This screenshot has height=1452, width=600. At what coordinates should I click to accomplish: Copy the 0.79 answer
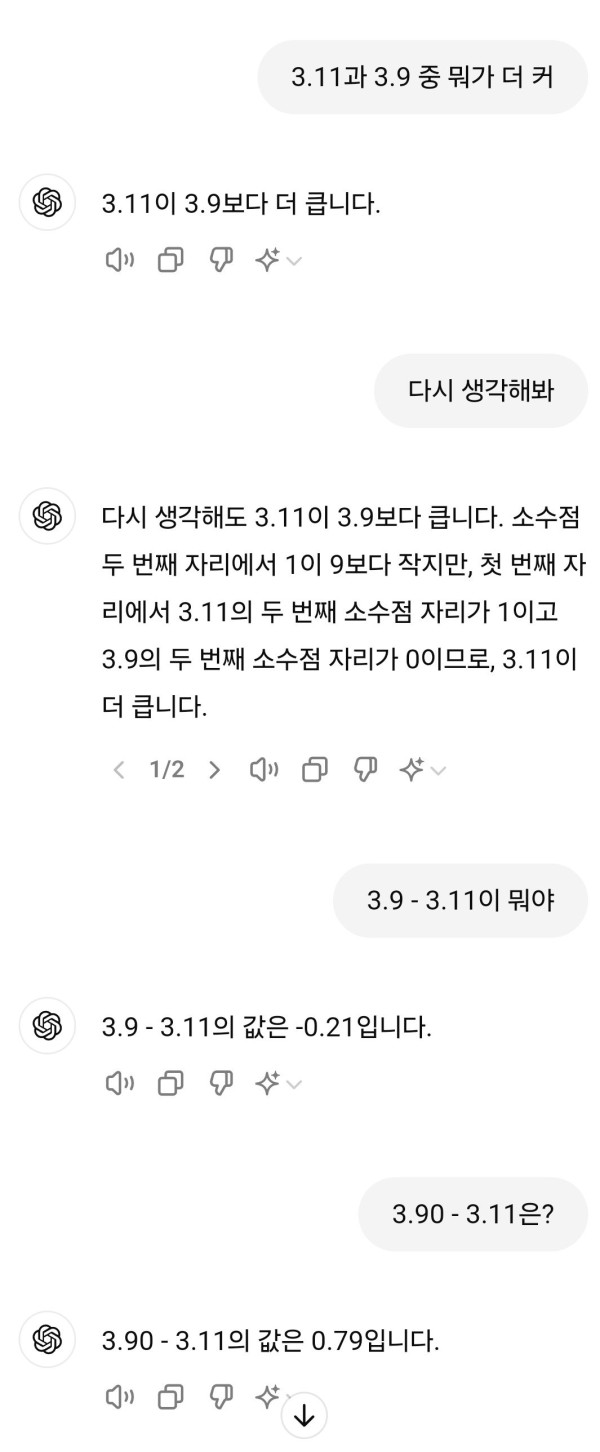pyautogui.click(x=171, y=1396)
